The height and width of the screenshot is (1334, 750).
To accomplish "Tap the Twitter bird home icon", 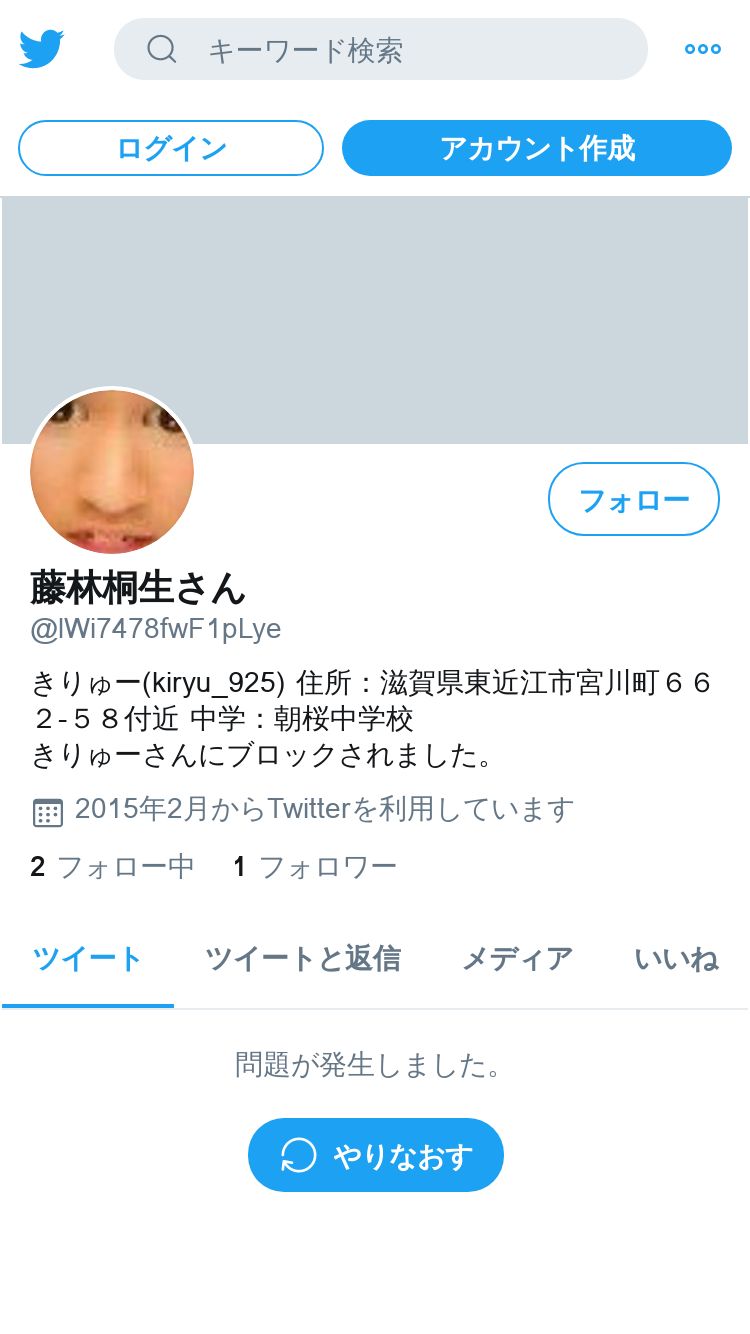I will (42, 49).
